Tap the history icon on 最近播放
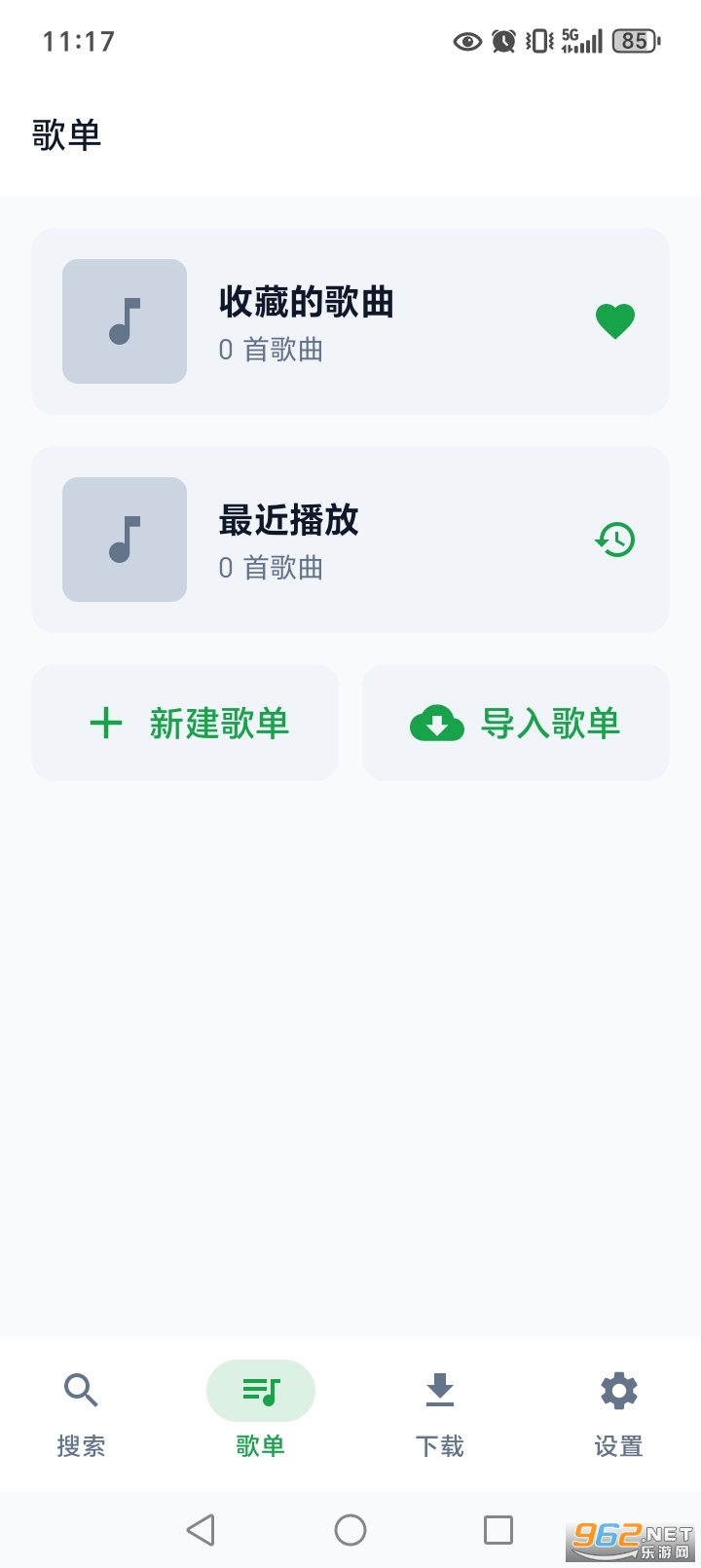 pos(614,540)
